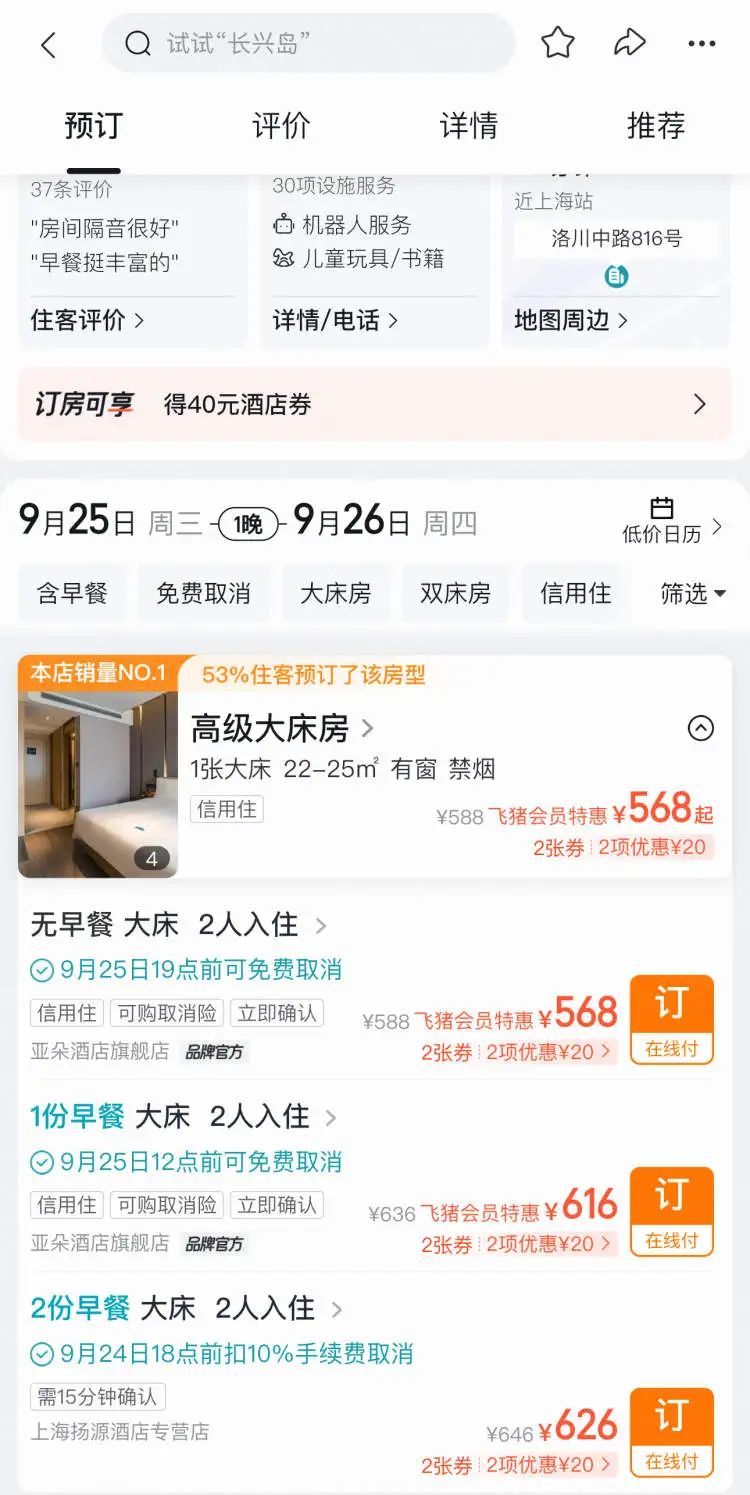The width and height of the screenshot is (750, 1495).
Task: Open 详情/电话 hotel details
Action: (336, 320)
